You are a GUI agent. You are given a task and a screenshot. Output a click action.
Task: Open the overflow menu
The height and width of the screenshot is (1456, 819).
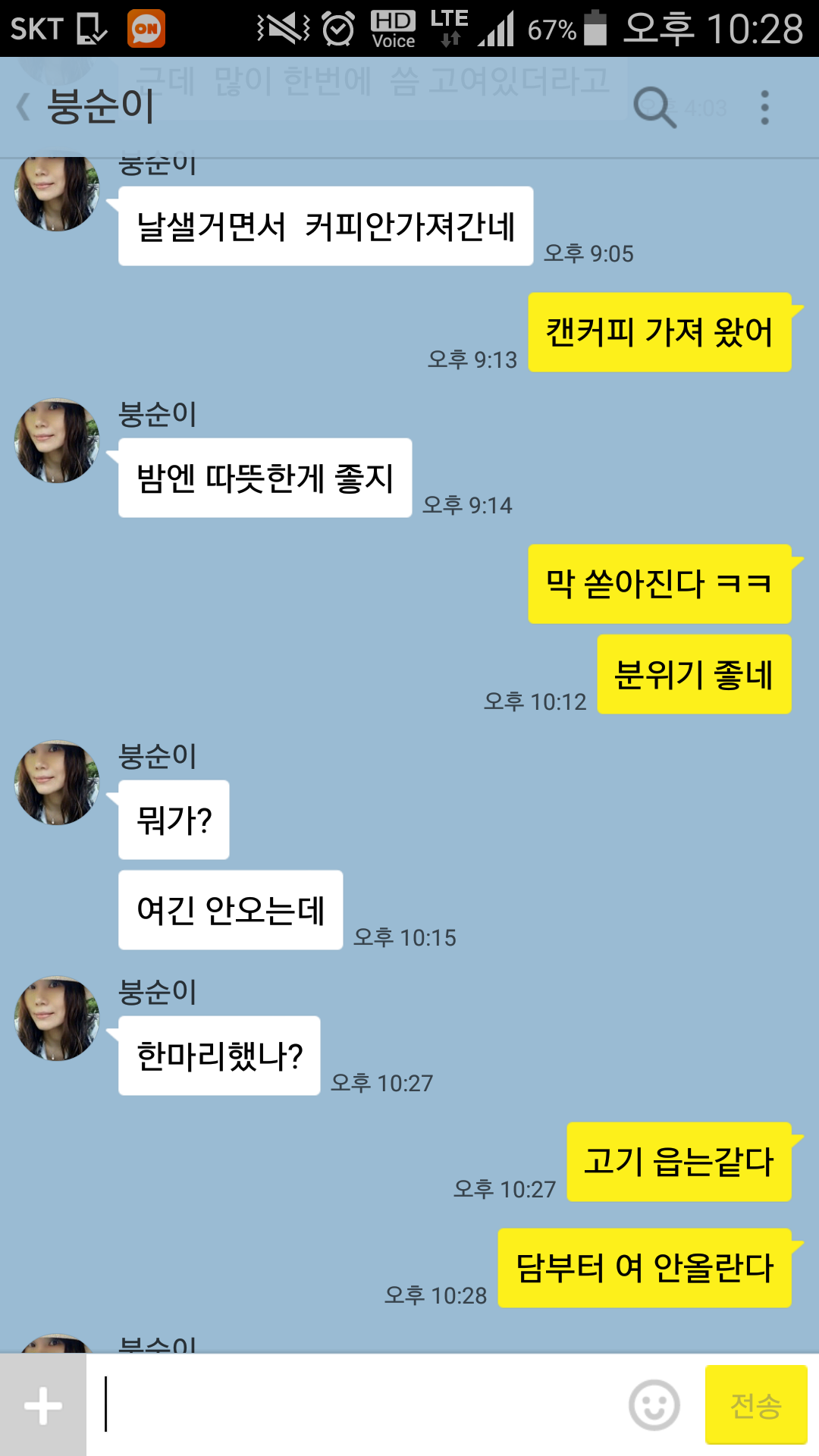click(764, 107)
